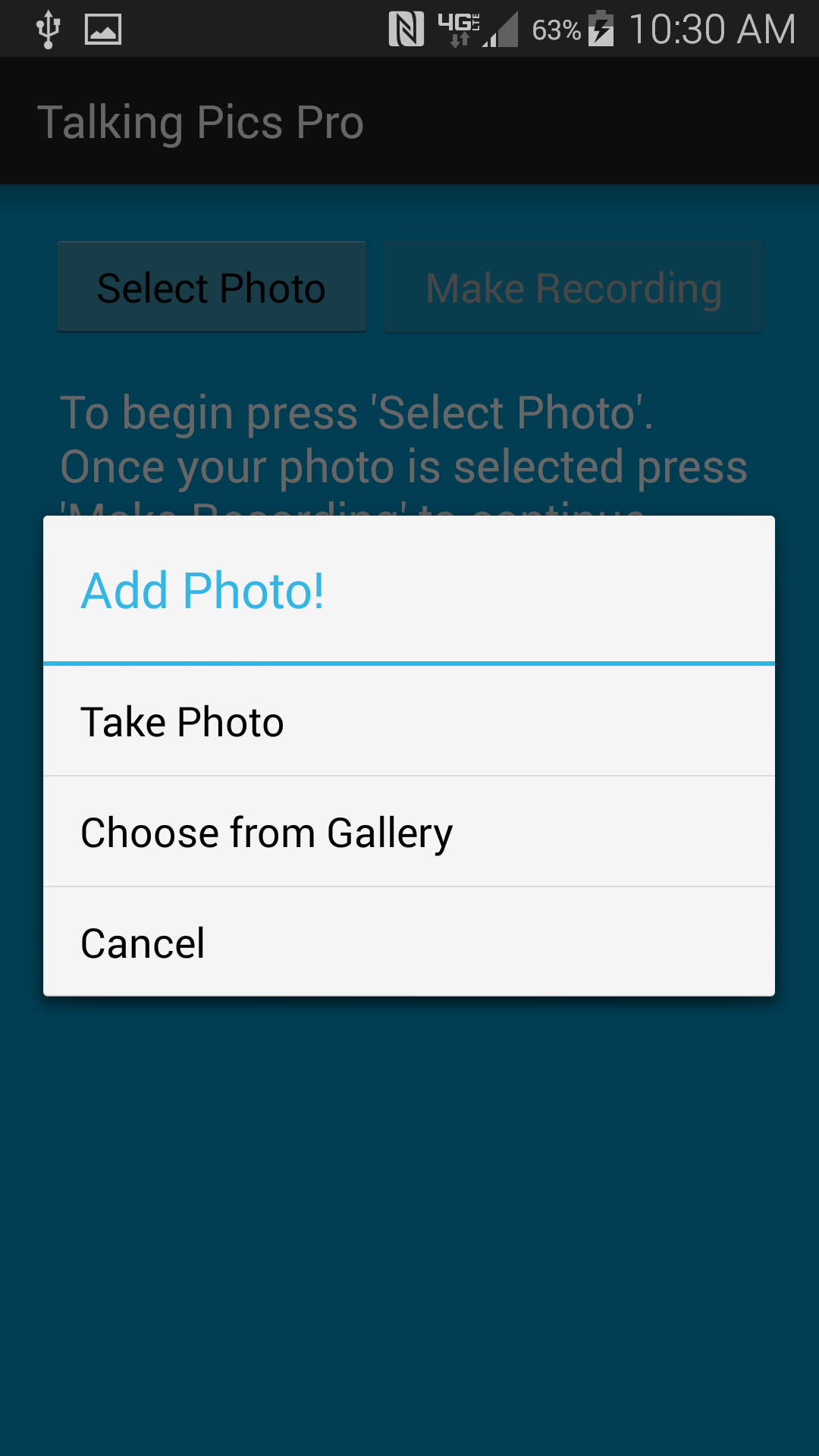Tap the gallery image icon in status bar

(x=104, y=29)
